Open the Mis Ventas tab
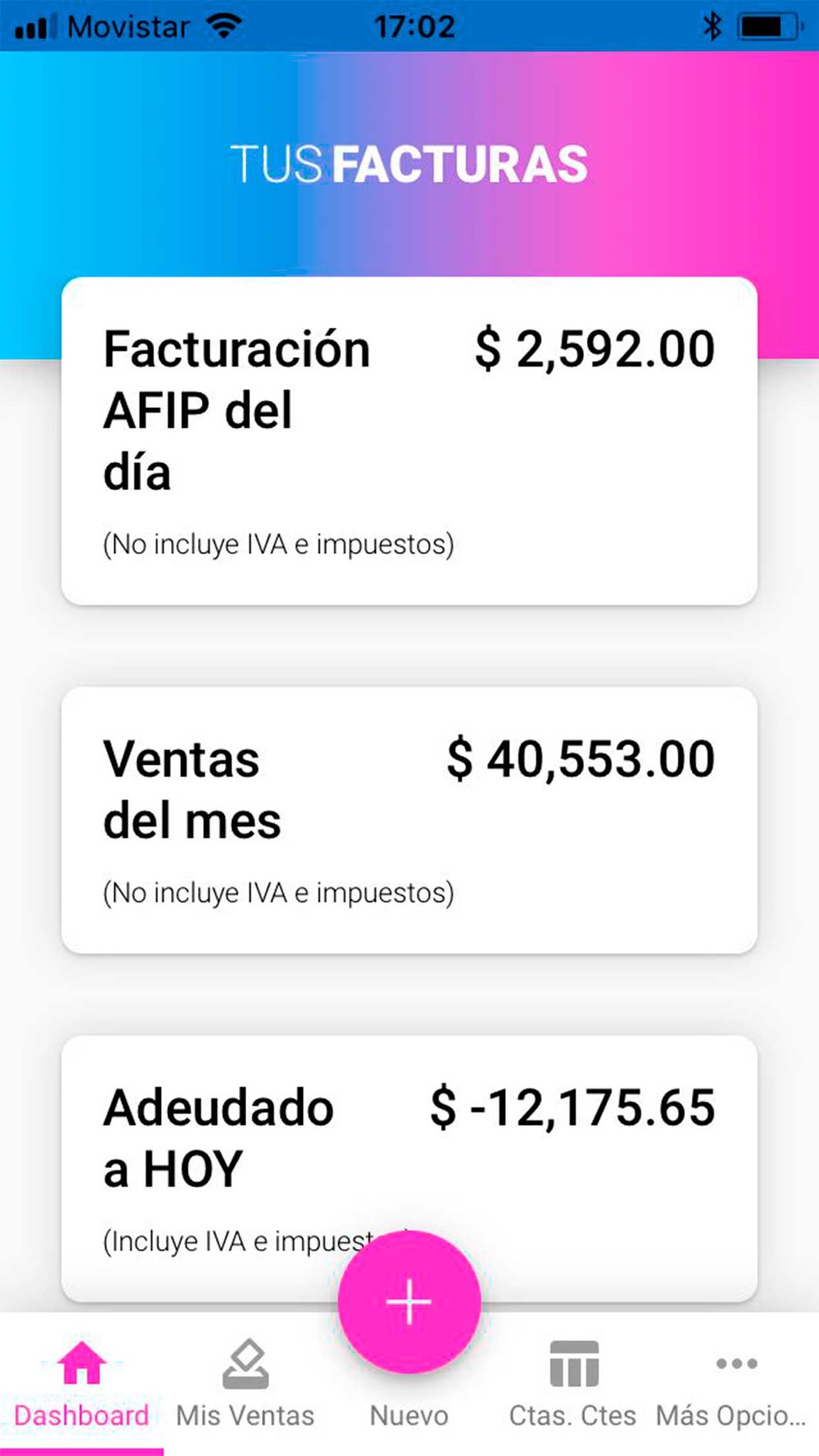This screenshot has width=819, height=1456. click(x=245, y=1384)
